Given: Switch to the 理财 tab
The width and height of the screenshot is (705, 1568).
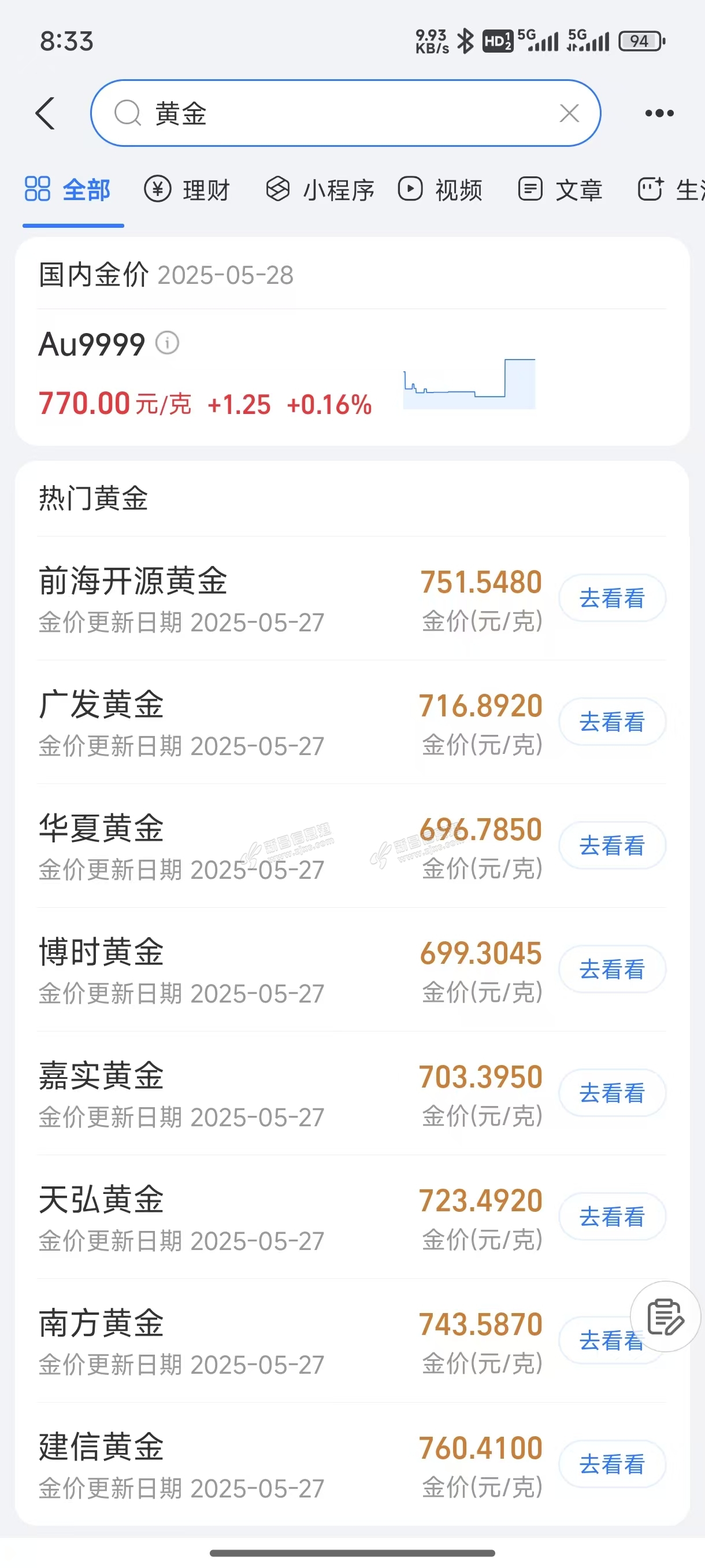Looking at the screenshot, I should 187,190.
